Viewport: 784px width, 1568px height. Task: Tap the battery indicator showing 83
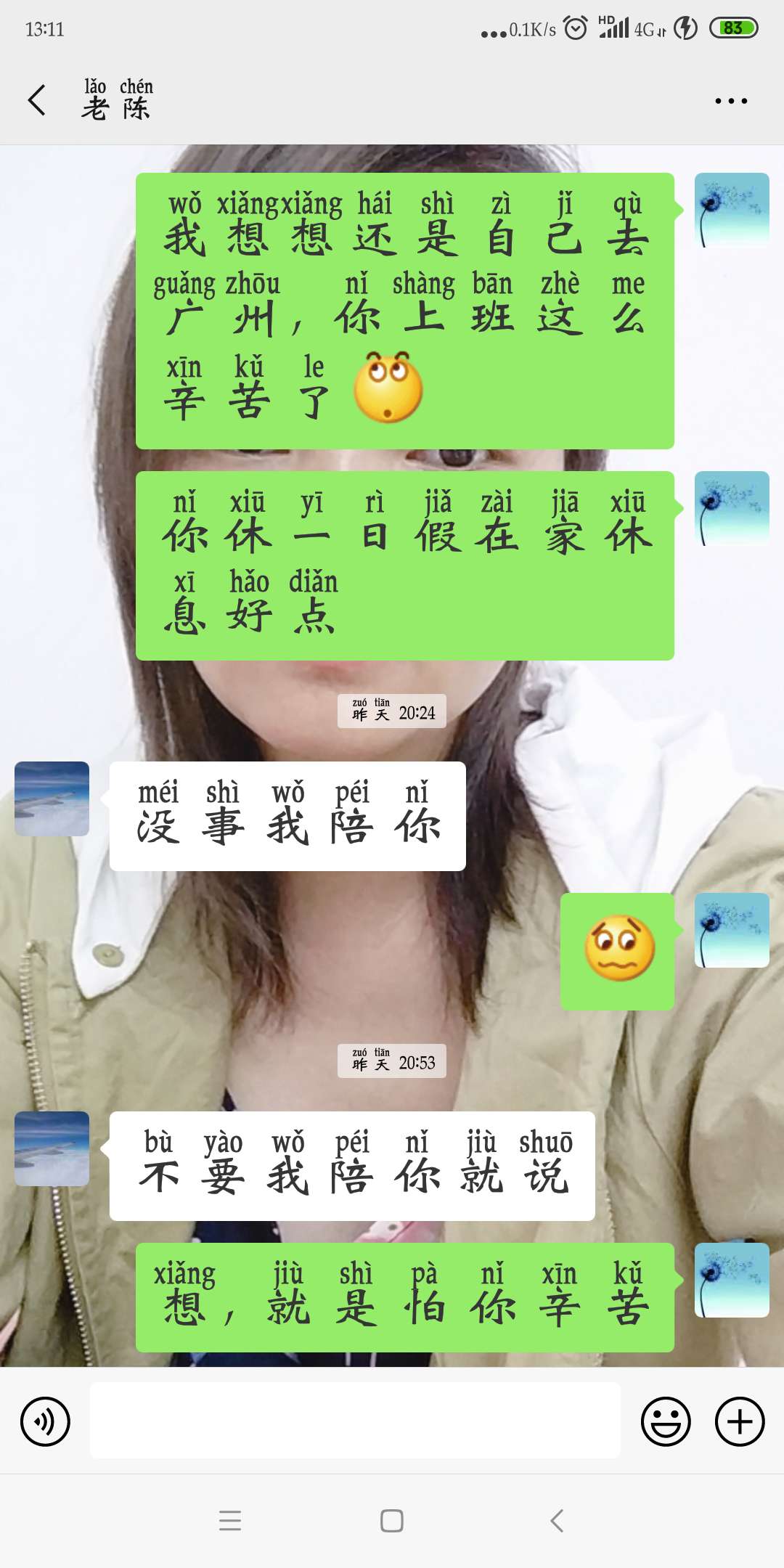pos(733,29)
